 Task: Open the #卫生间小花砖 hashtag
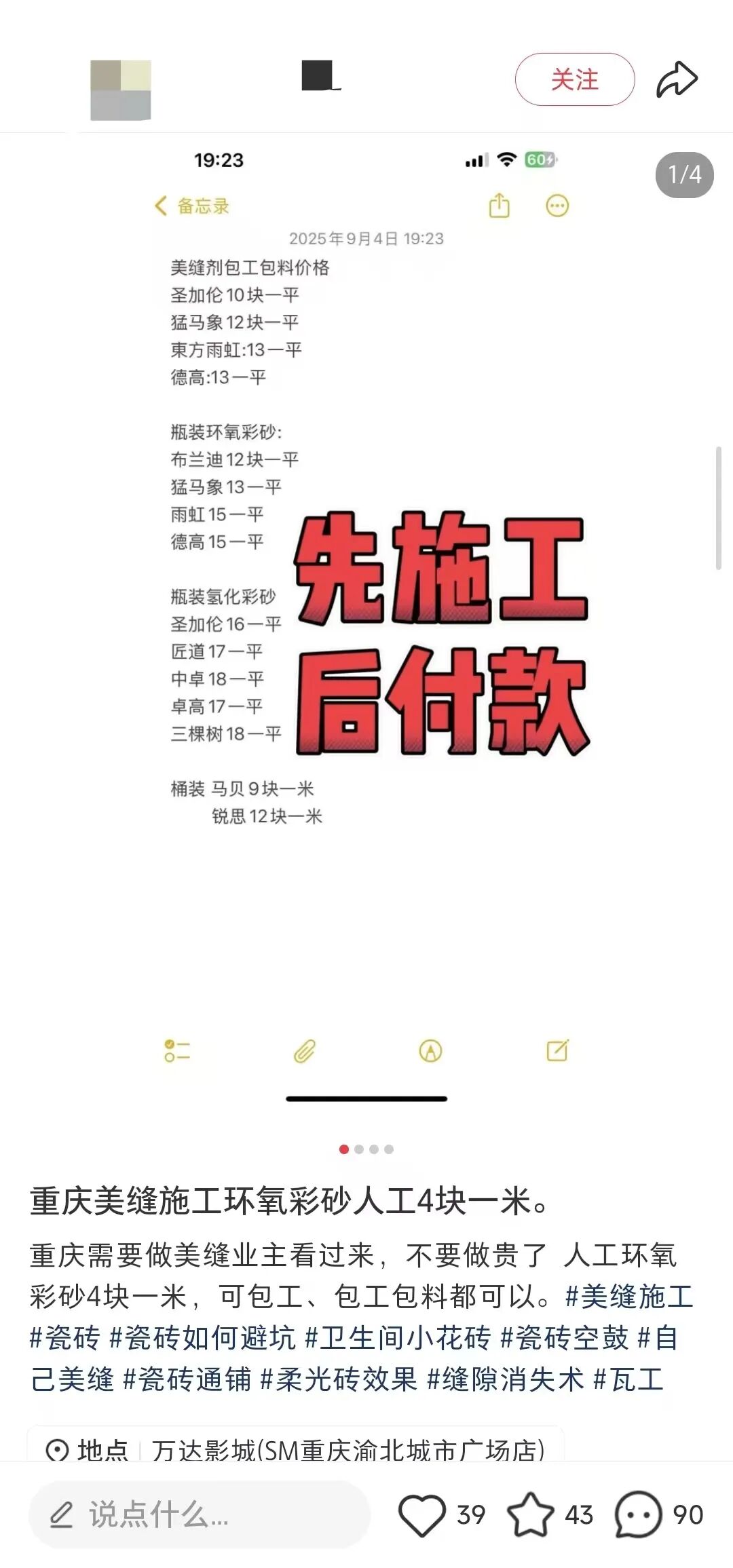pos(398,1338)
